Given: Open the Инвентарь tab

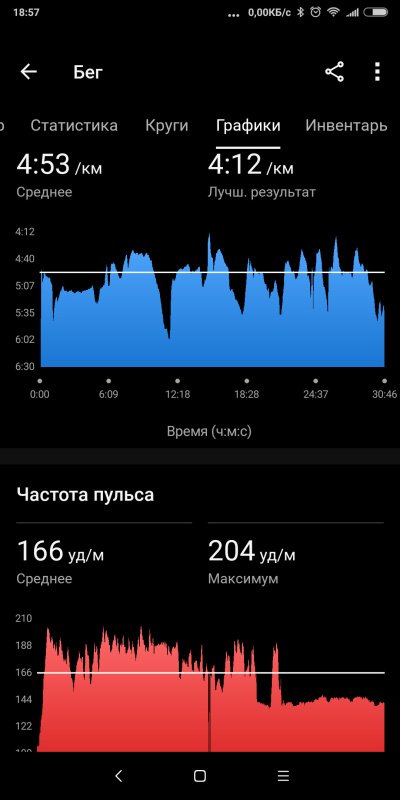Looking at the screenshot, I should click(346, 126).
